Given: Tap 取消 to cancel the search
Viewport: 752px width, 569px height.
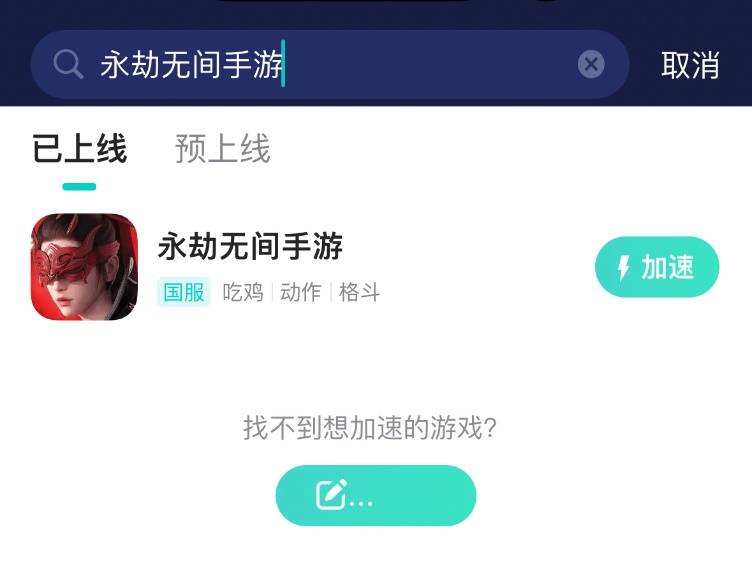Looking at the screenshot, I should 690,65.
